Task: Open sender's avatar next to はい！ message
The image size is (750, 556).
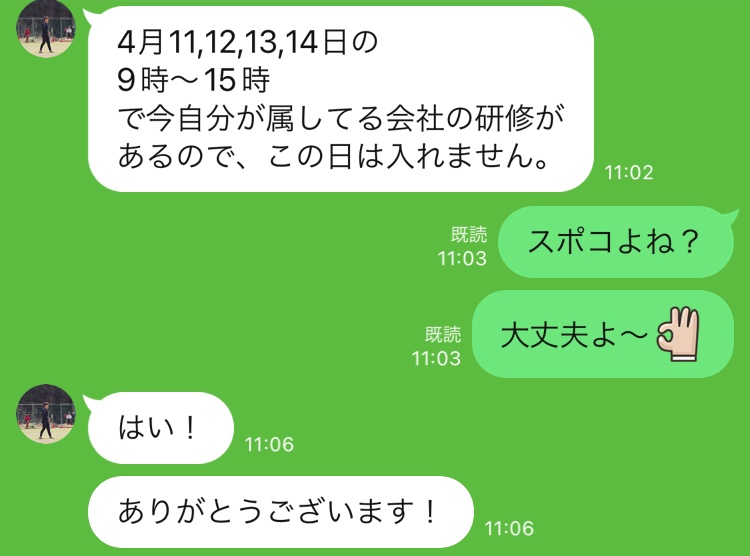Action: click(47, 413)
